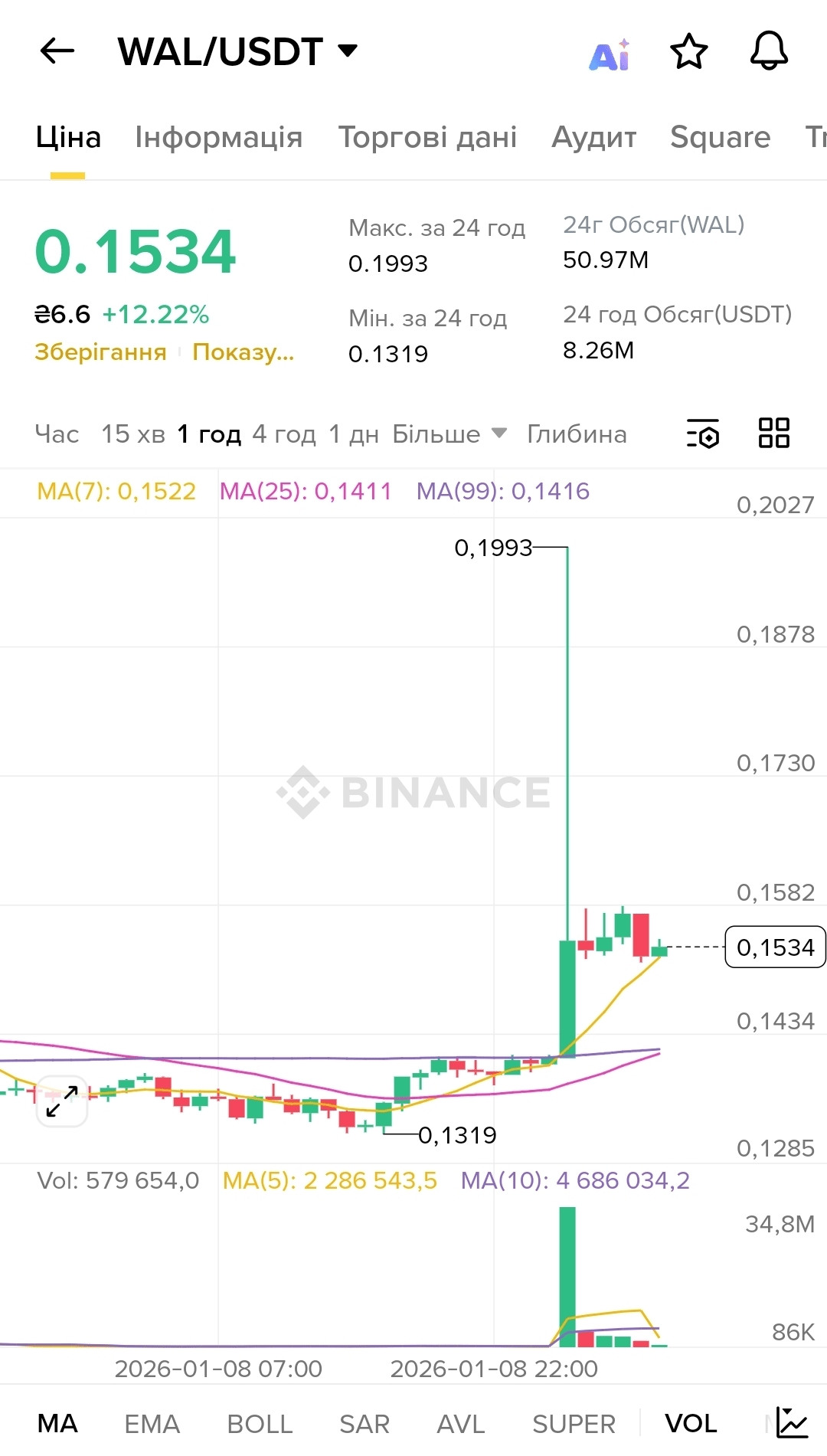This screenshot has height=1456, width=827.
Task: Switch to the Інформація tab
Action: (x=218, y=137)
